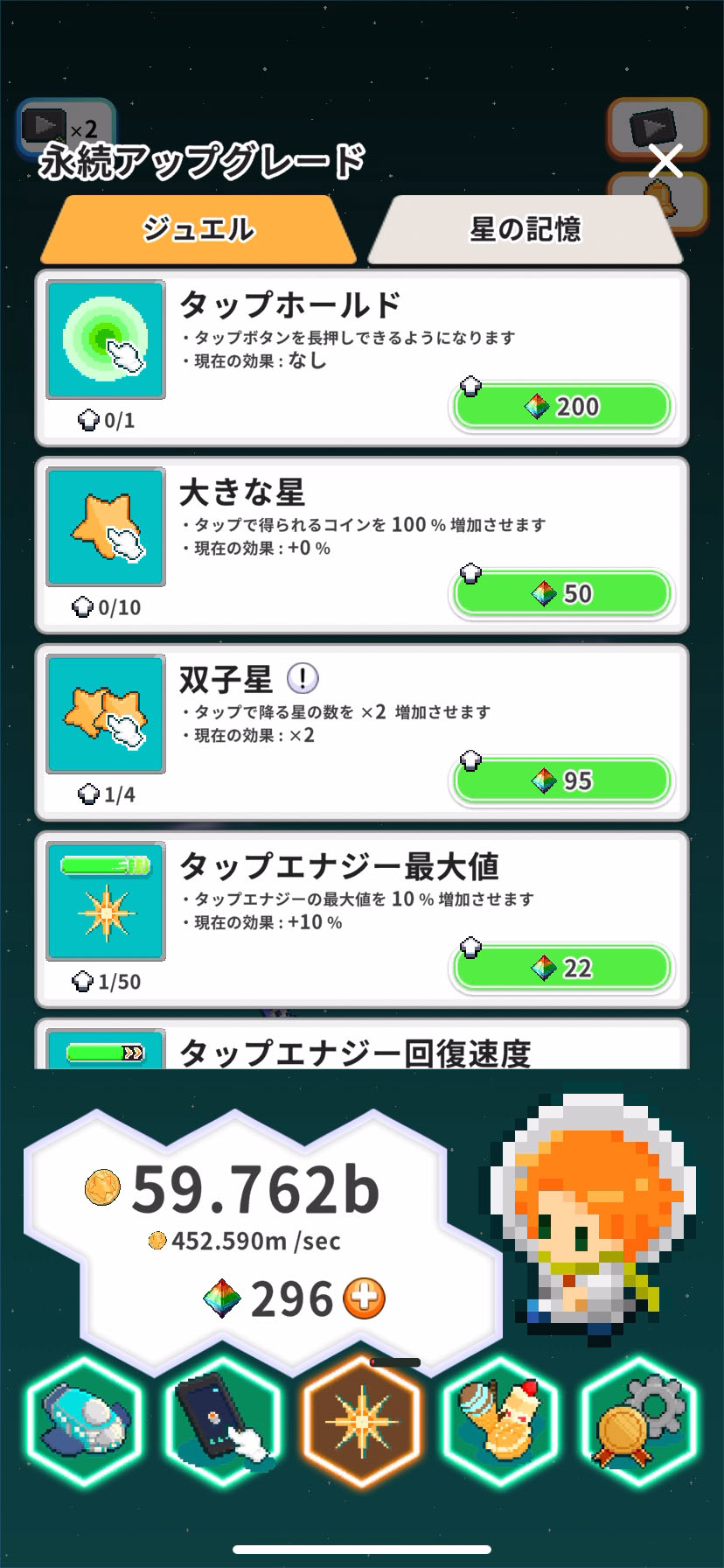724x1568 pixels.
Task: Tap the plus button to add jewels
Action: pyautogui.click(x=364, y=1298)
